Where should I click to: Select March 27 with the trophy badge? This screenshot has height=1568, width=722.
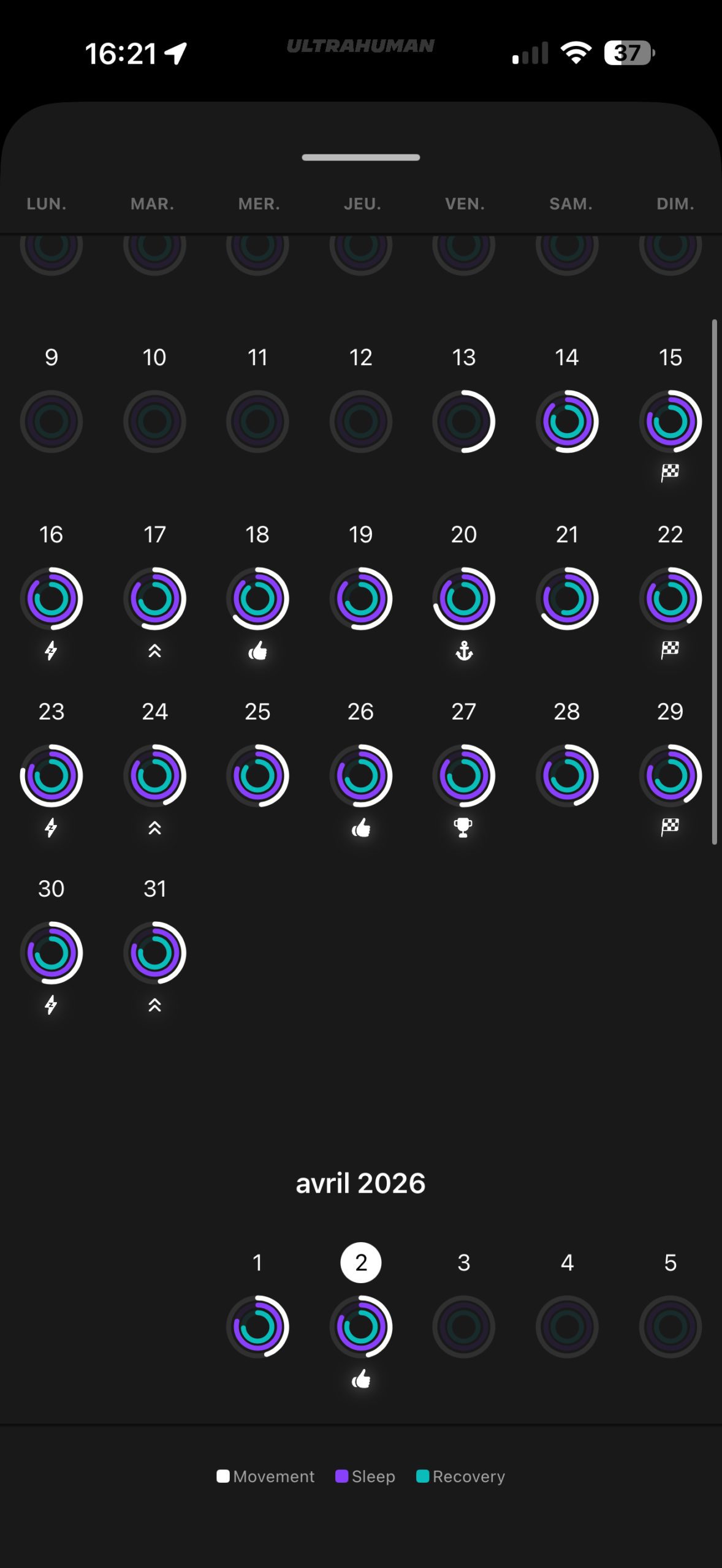464,775
